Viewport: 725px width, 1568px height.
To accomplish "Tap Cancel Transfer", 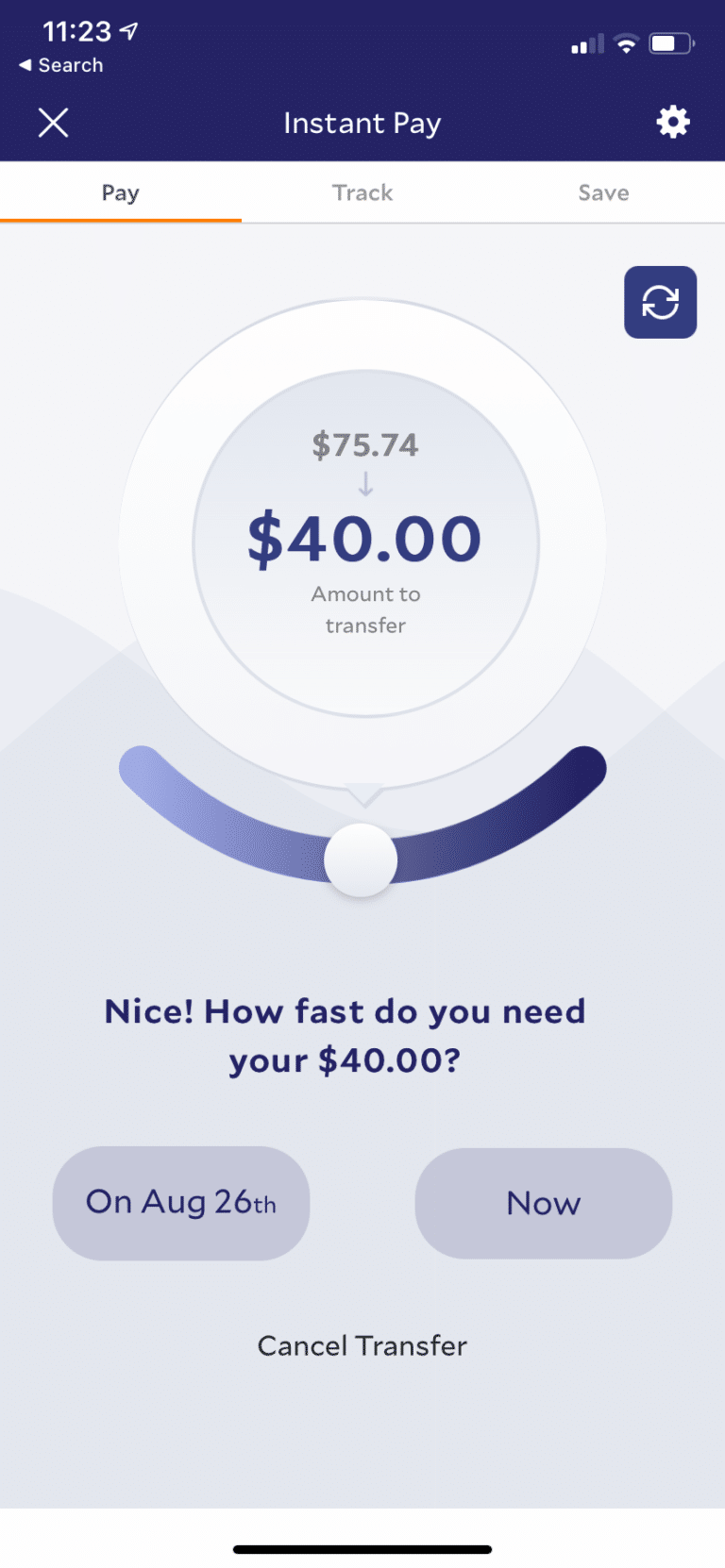I will [x=362, y=1345].
